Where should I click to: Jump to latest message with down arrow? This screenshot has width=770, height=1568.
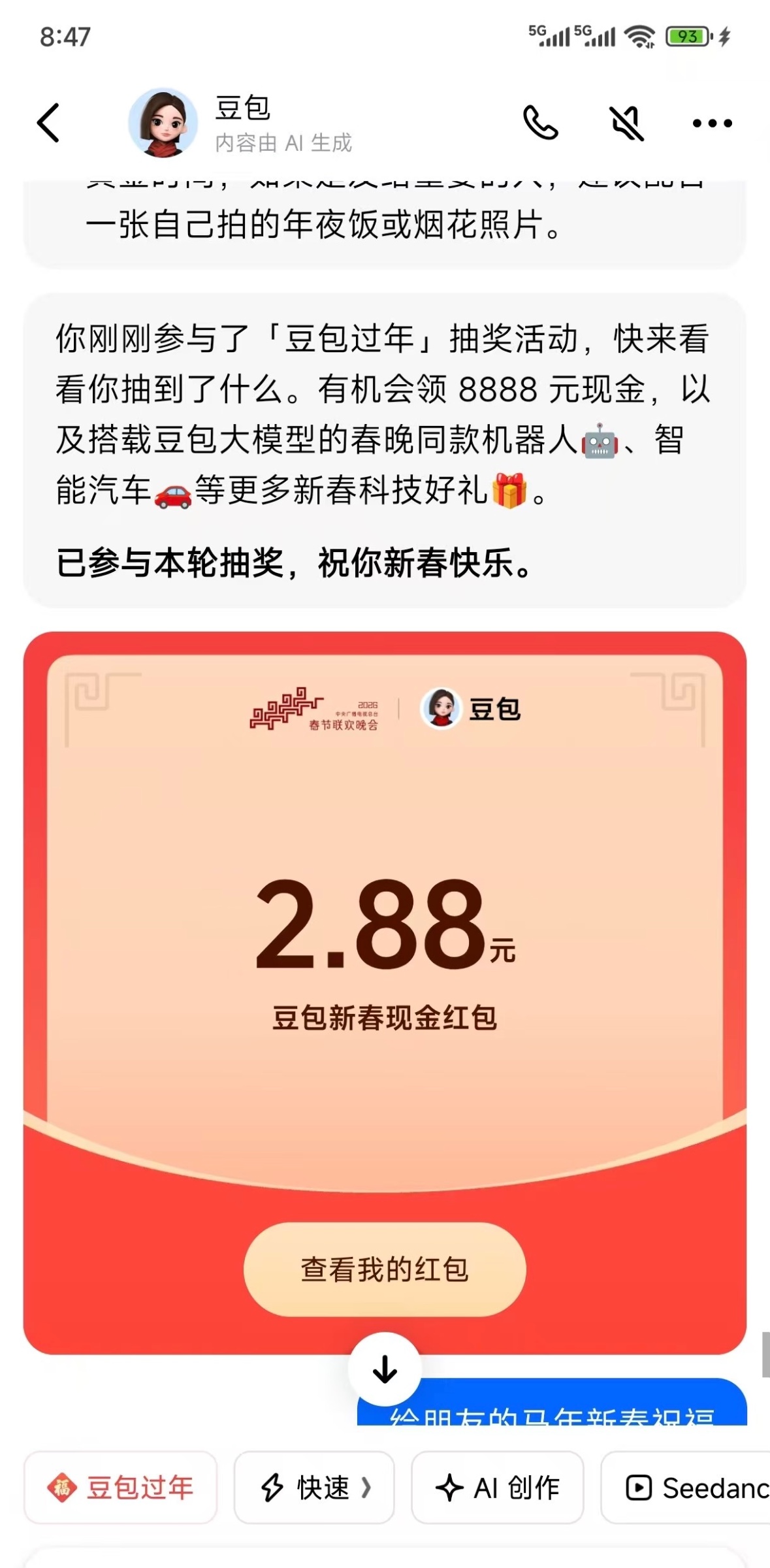[385, 1369]
